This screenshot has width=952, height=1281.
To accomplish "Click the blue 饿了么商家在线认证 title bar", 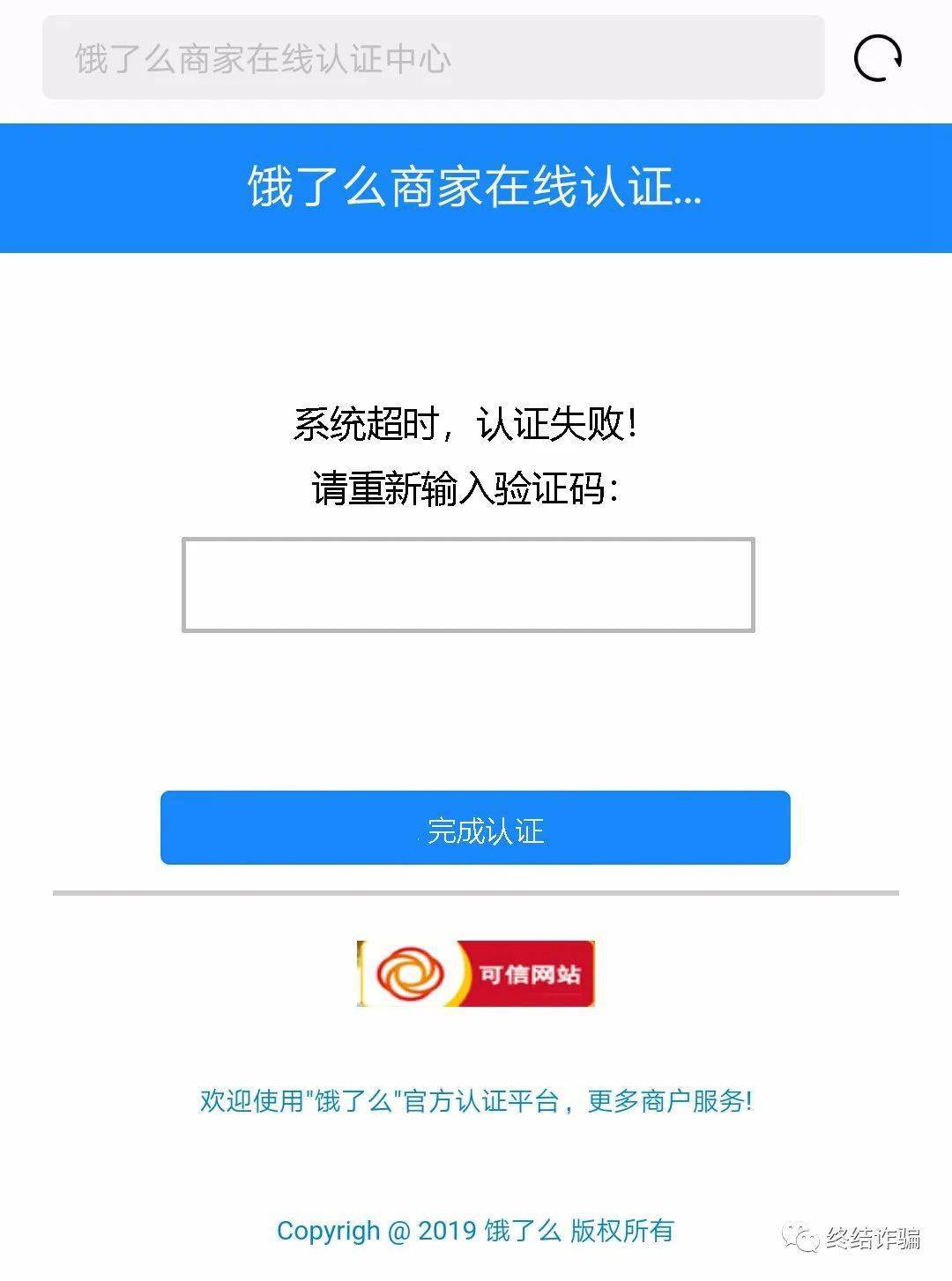I will click(476, 185).
